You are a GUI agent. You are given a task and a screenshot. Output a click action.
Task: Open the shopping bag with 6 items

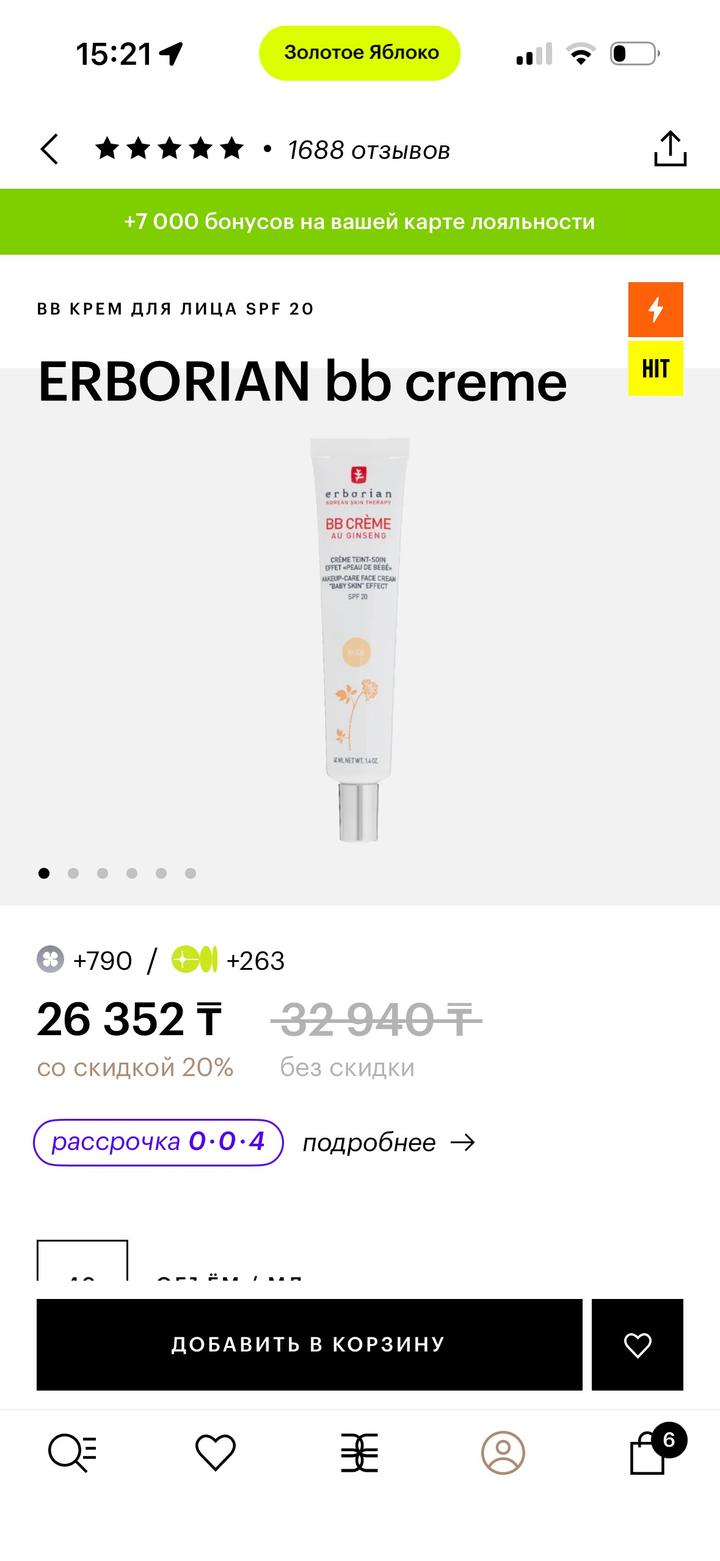click(x=649, y=1452)
